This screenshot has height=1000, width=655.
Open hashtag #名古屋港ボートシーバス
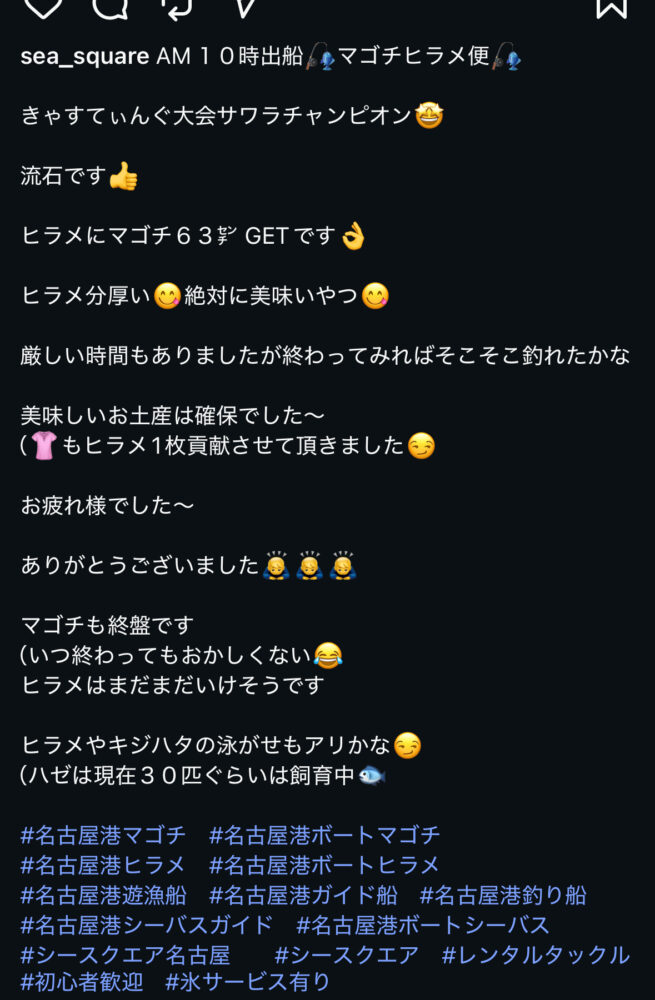(423, 925)
